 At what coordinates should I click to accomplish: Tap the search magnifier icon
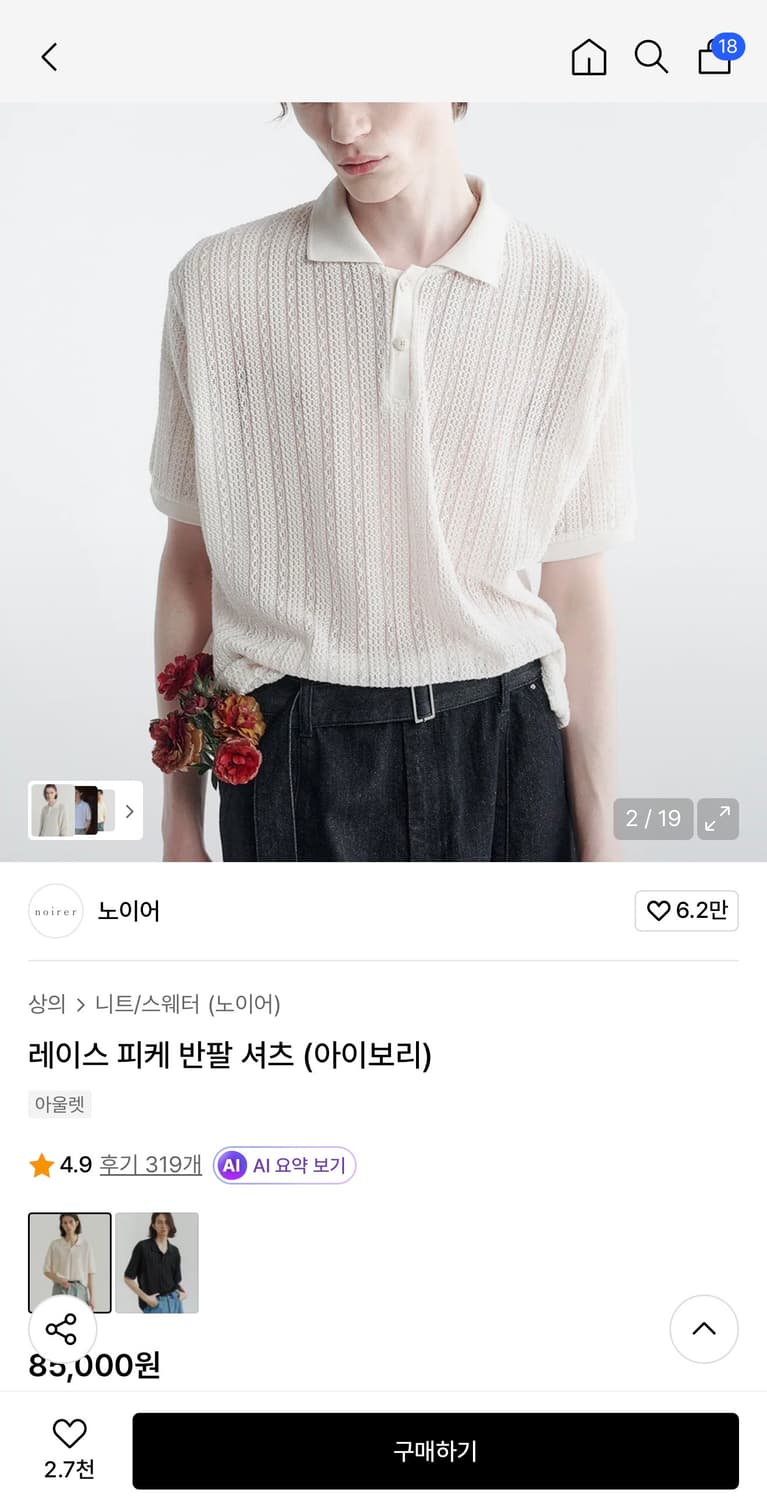(x=651, y=57)
